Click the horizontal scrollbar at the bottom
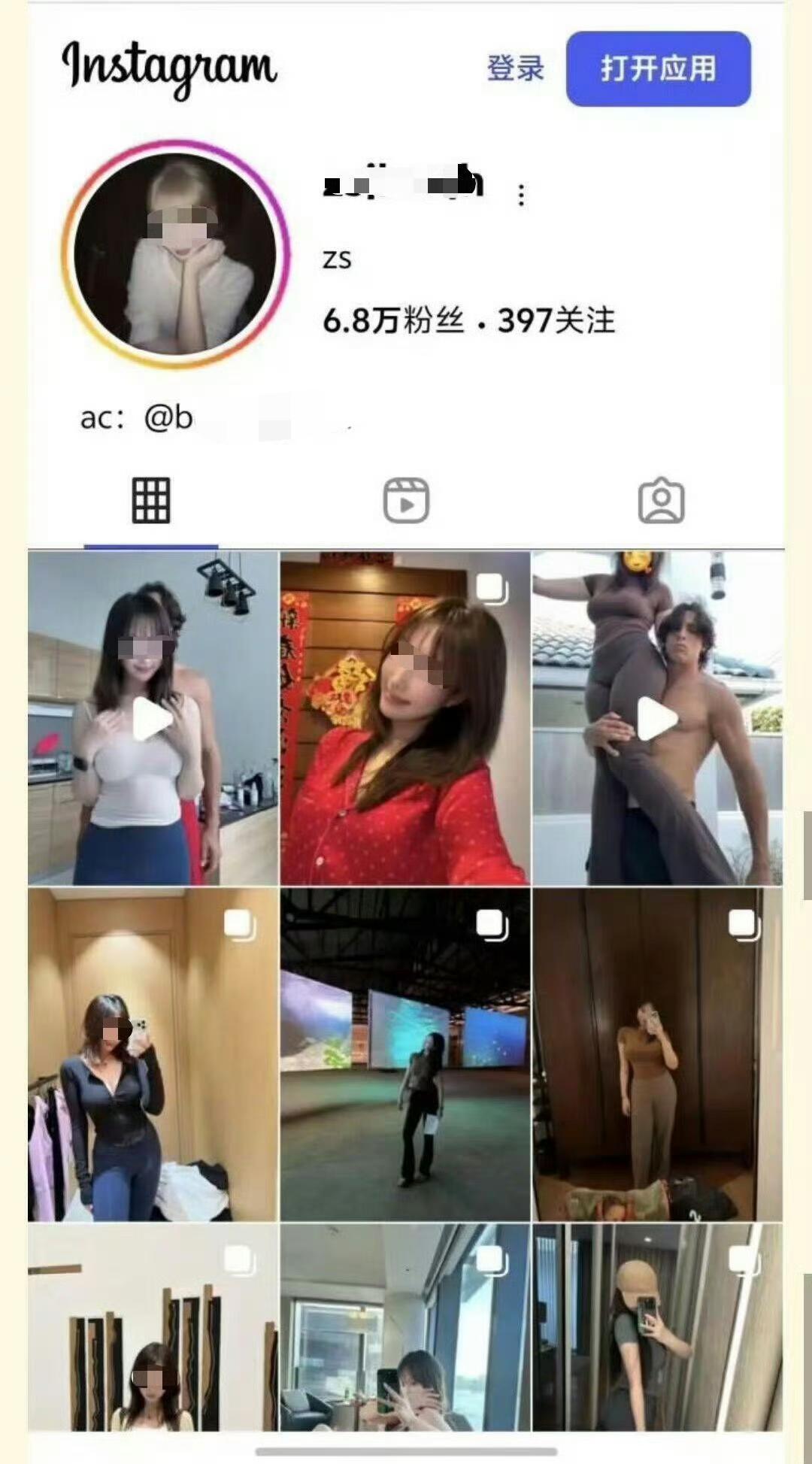The image size is (812, 1464). point(406,1451)
